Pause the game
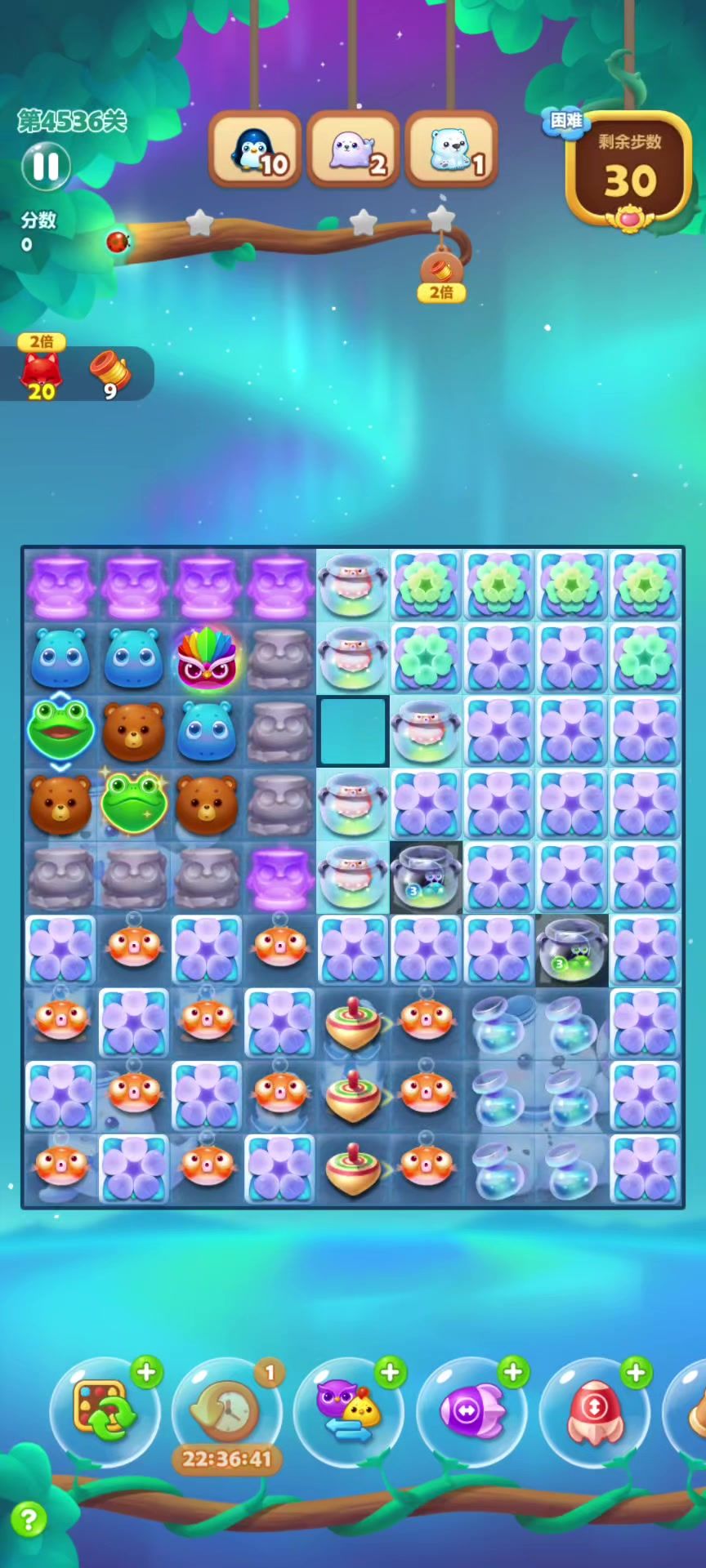 click(46, 166)
